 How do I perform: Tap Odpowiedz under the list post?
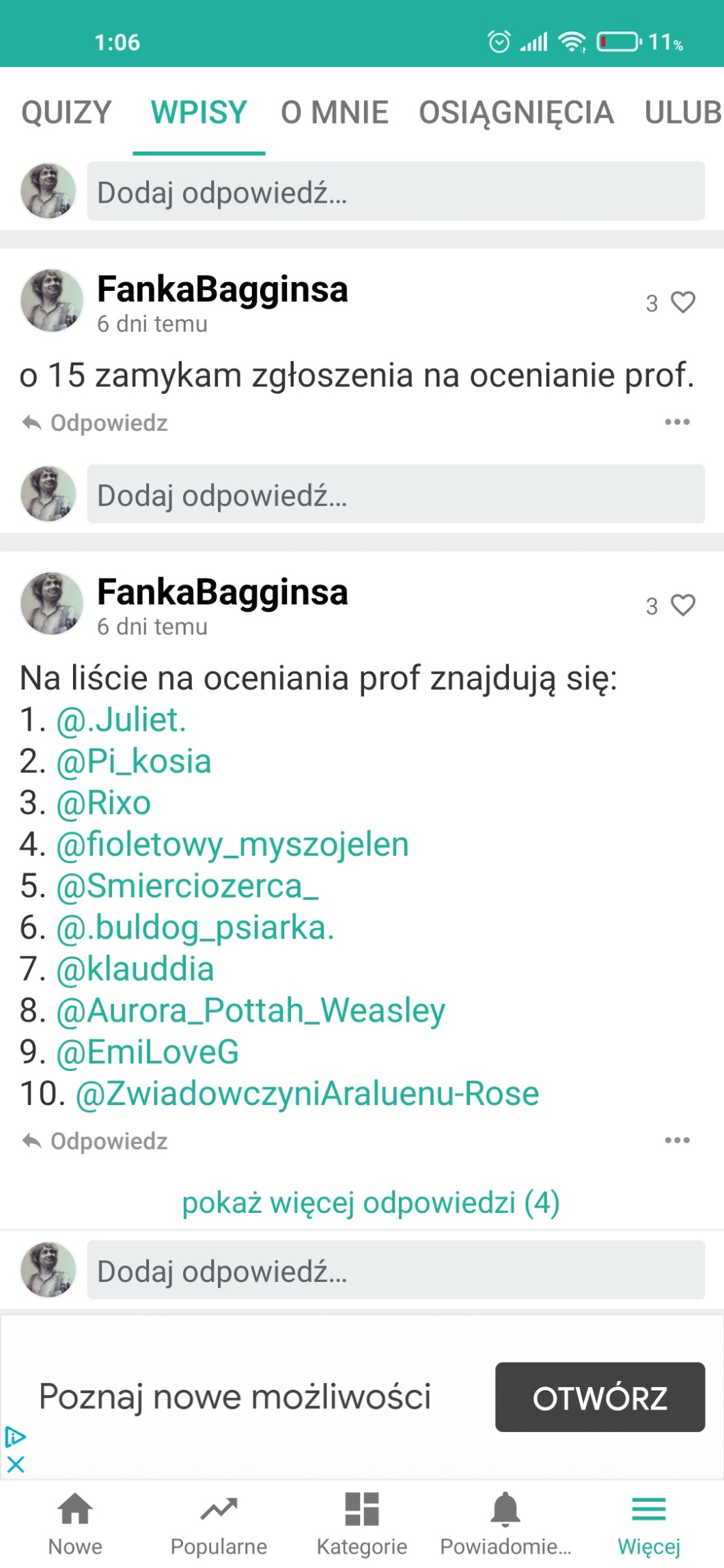tap(96, 1141)
